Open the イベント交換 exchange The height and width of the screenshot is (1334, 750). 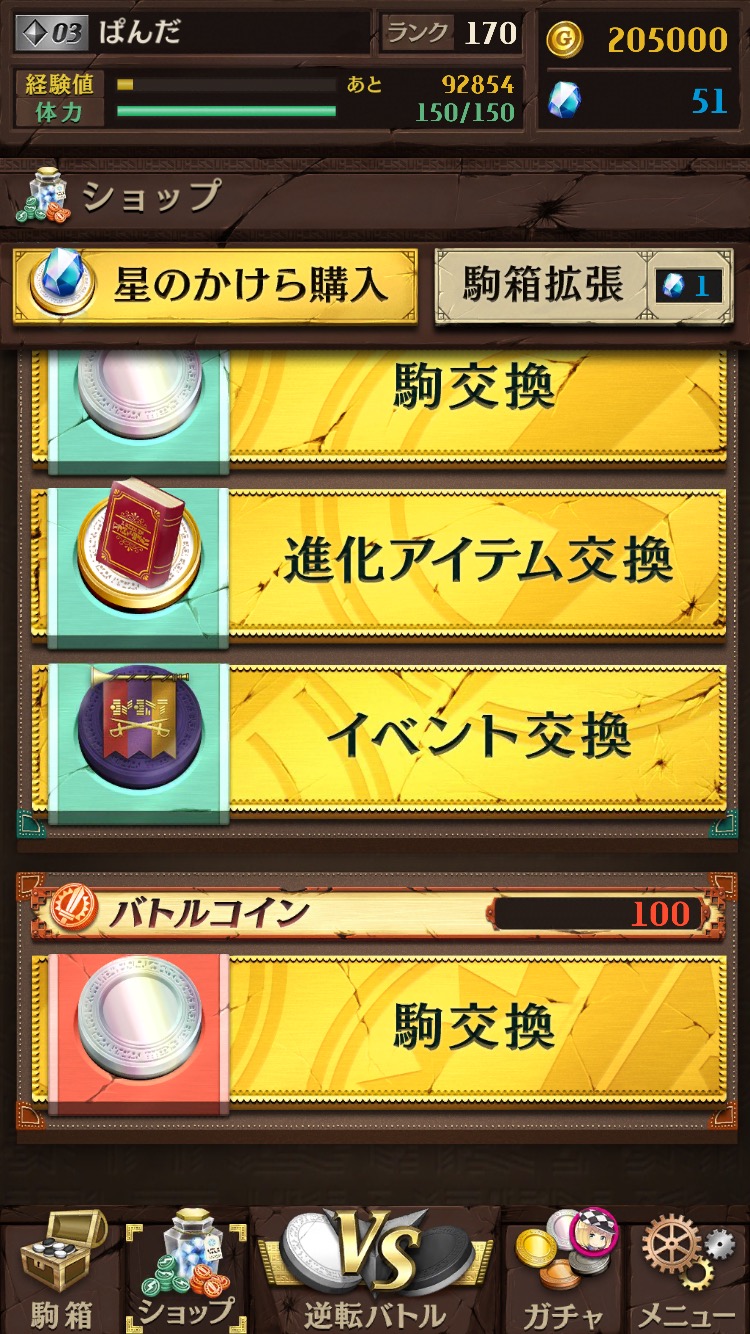coord(380,738)
